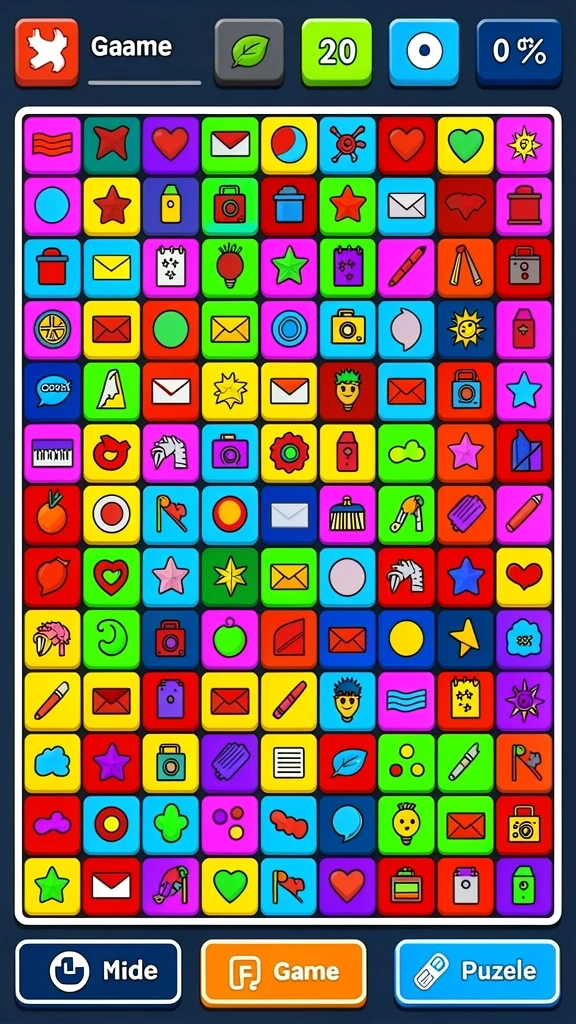This screenshot has width=576, height=1024.
Task: Select the orange Game button
Action: [283, 972]
